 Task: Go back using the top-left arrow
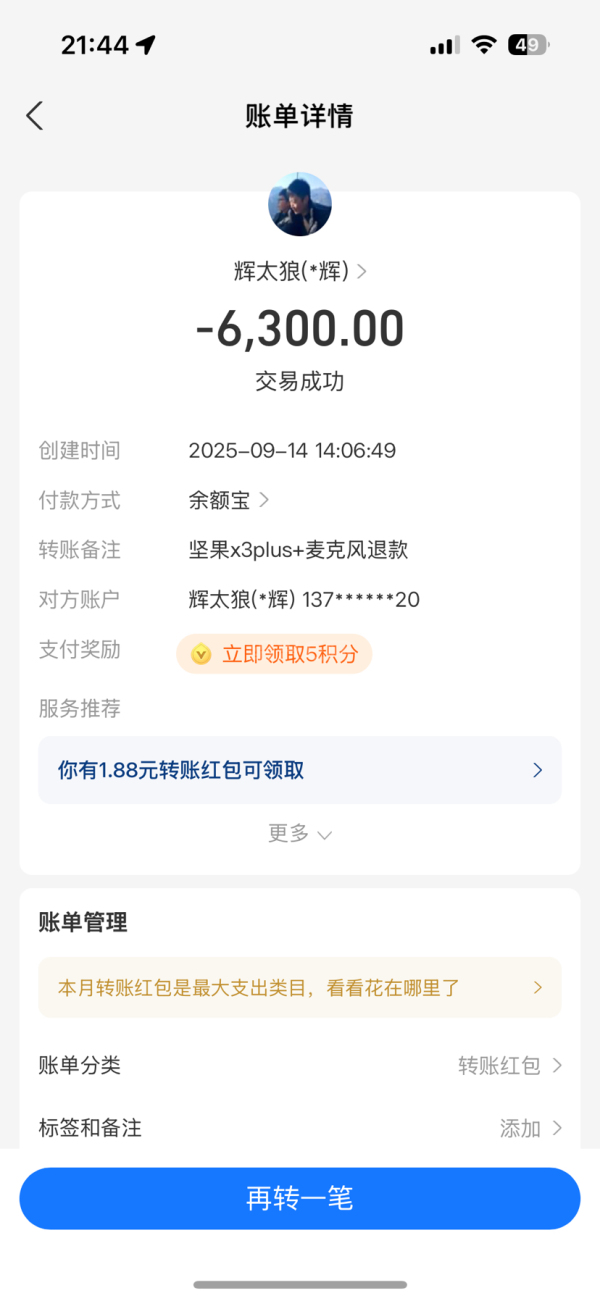click(35, 116)
